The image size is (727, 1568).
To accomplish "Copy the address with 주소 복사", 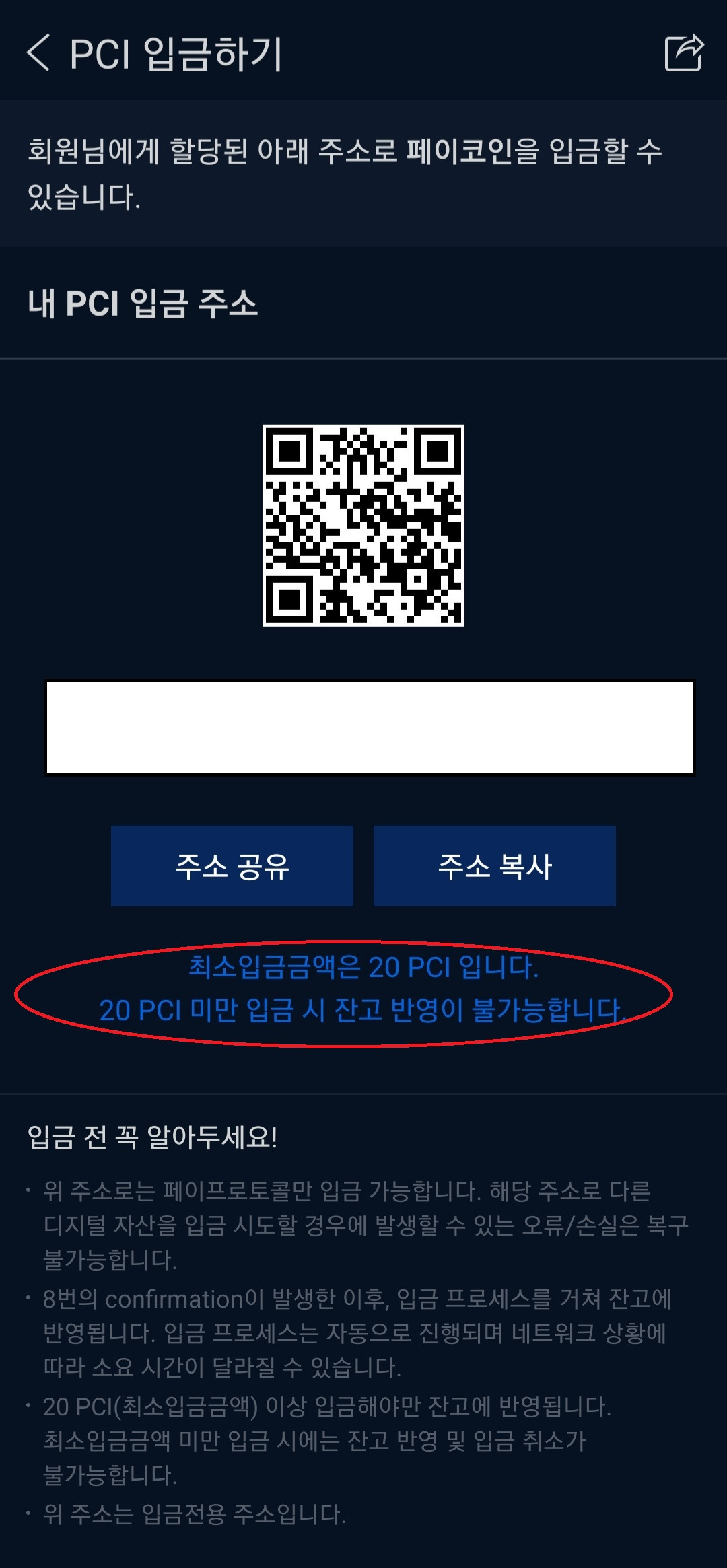I will pos(495,866).
